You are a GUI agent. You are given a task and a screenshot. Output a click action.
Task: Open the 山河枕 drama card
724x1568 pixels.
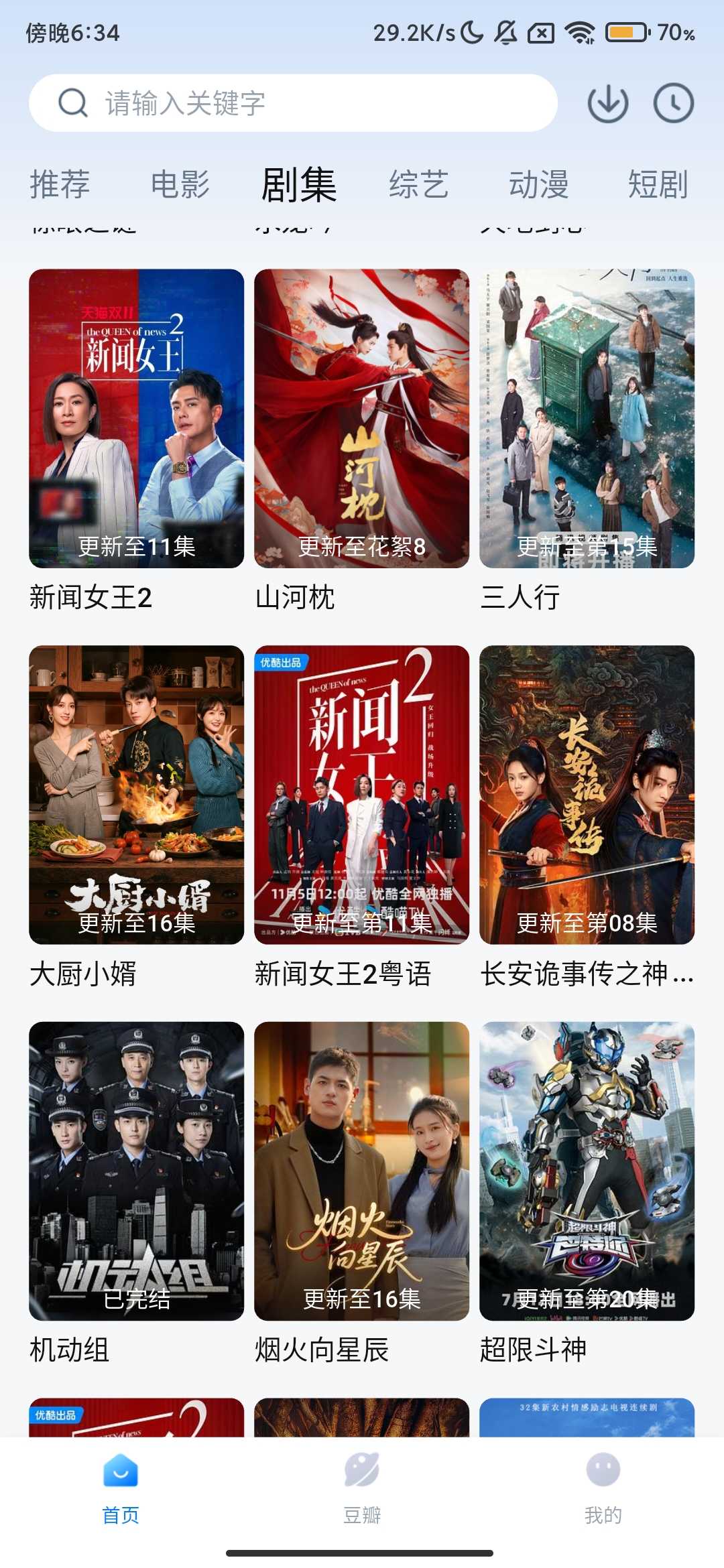point(361,419)
